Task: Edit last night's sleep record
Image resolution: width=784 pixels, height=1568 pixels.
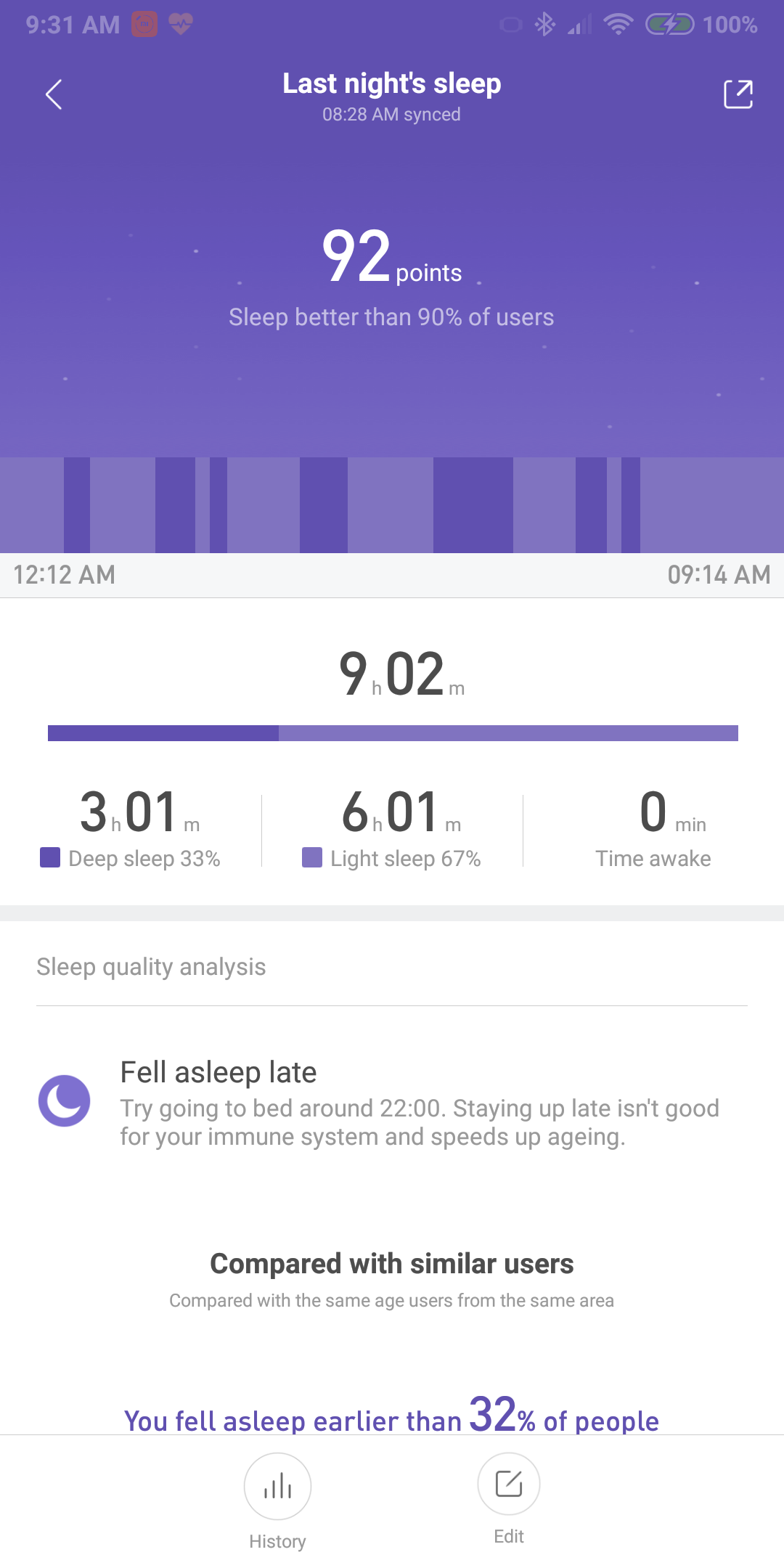Action: click(x=508, y=1484)
